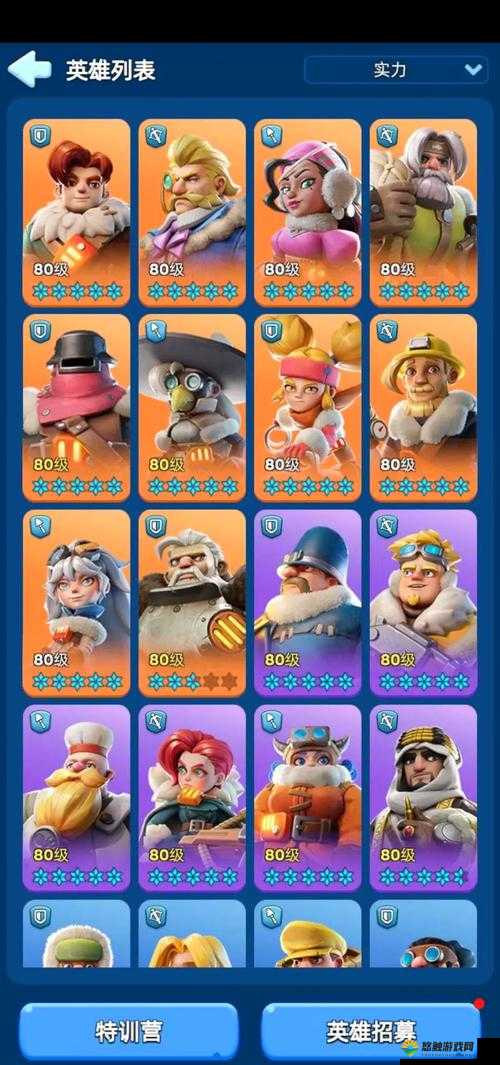Open the bird-masked hero with wide hat
The width and height of the screenshot is (500, 1065).
pyautogui.click(x=192, y=408)
